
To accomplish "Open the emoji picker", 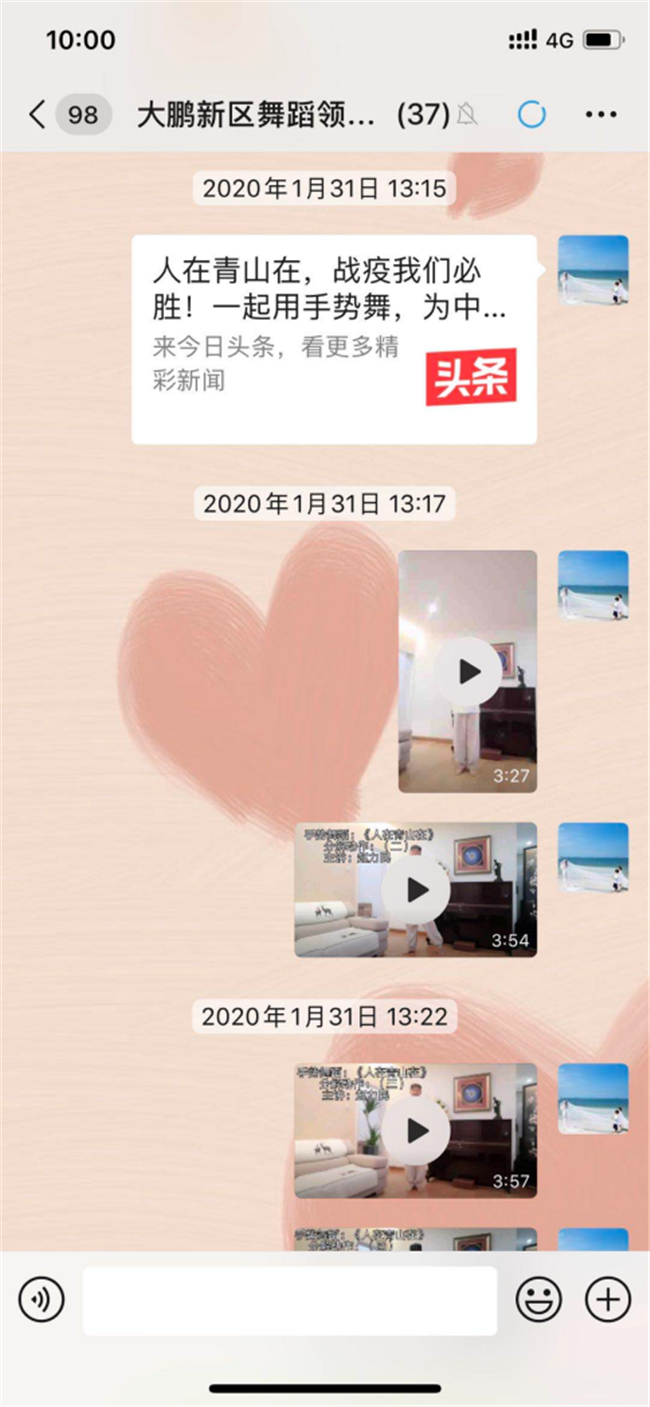I will [x=538, y=1300].
